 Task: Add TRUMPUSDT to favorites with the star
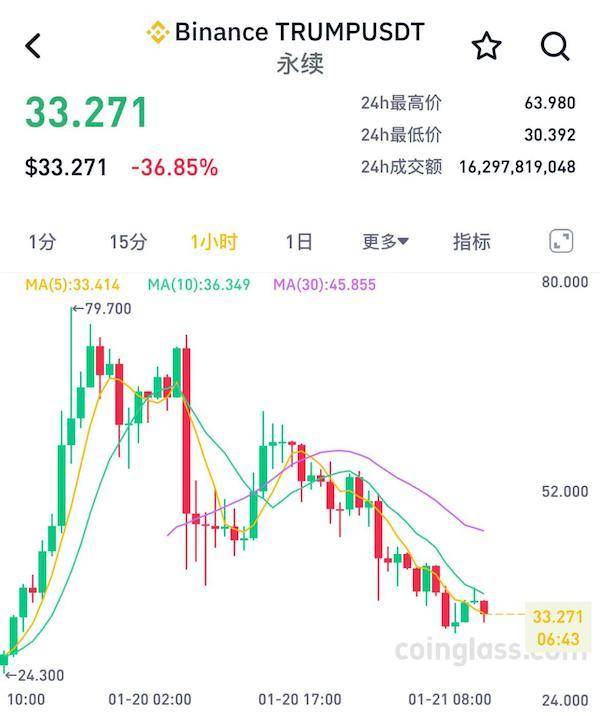coord(486,46)
